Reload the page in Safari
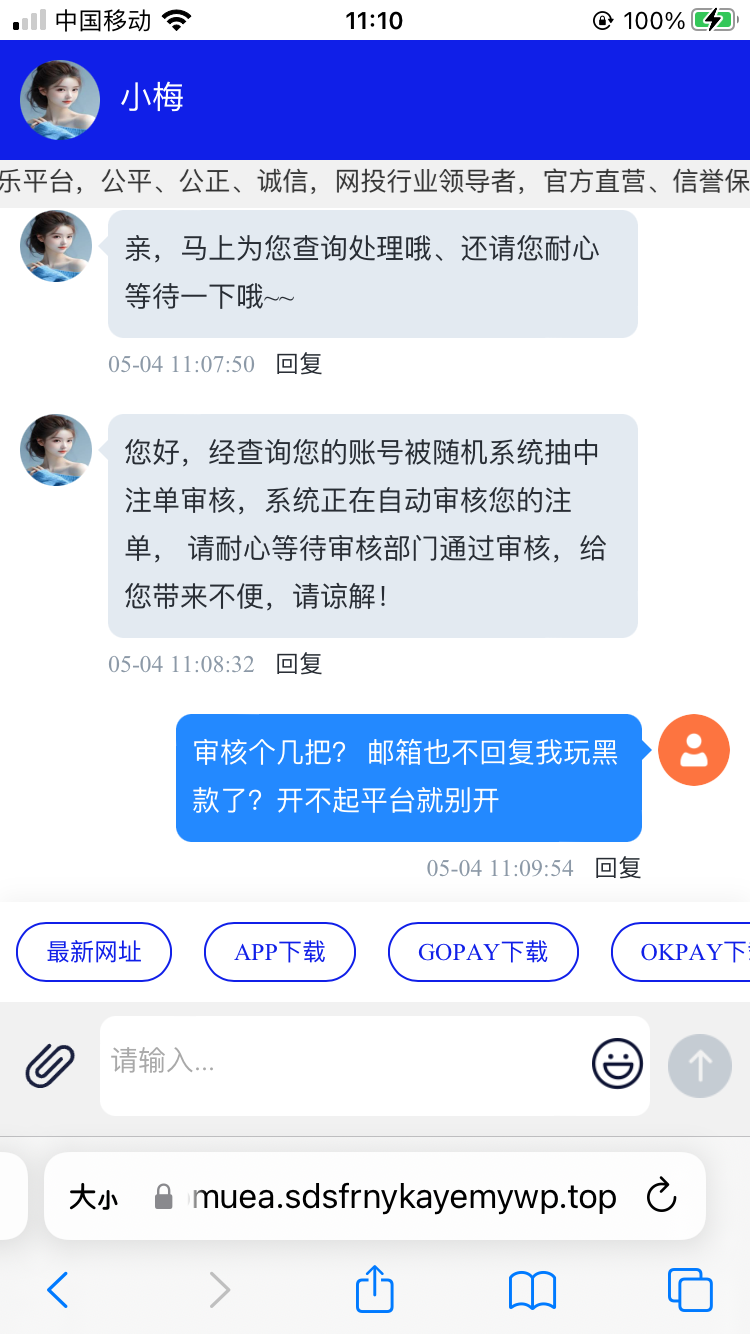Viewport: 750px width, 1334px height. (x=661, y=1196)
